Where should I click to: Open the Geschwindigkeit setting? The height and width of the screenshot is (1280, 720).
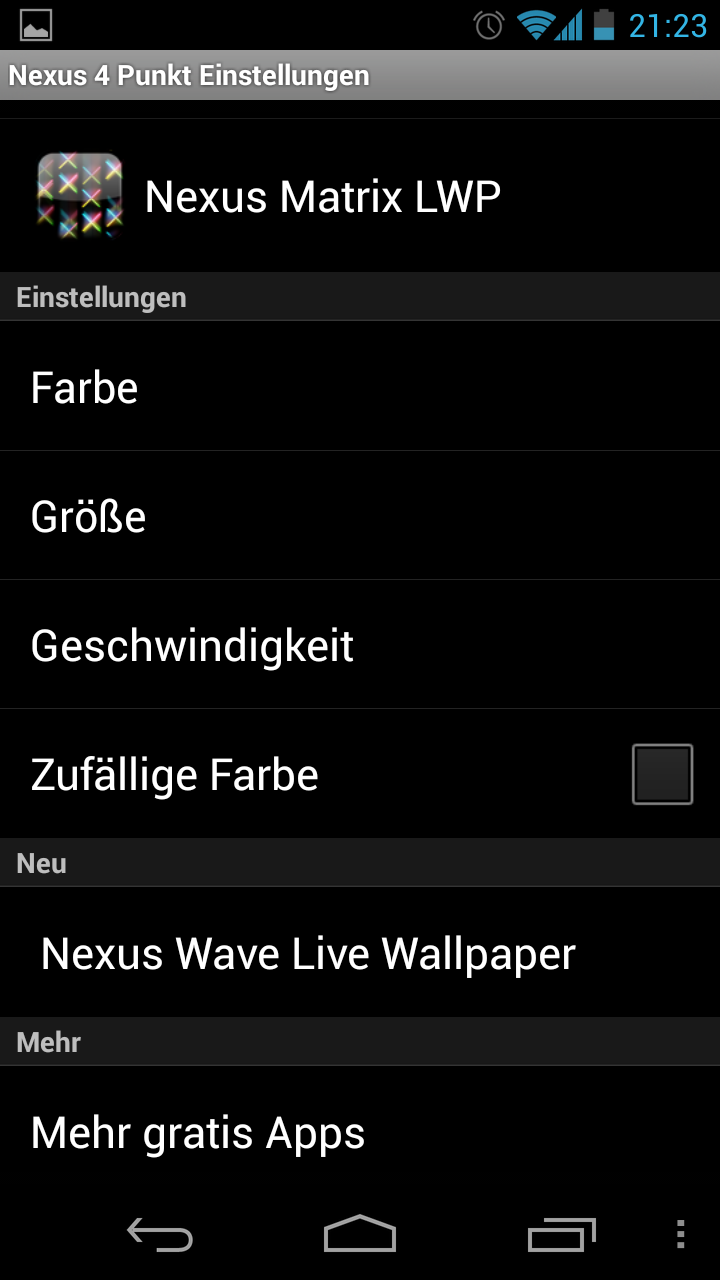(360, 645)
